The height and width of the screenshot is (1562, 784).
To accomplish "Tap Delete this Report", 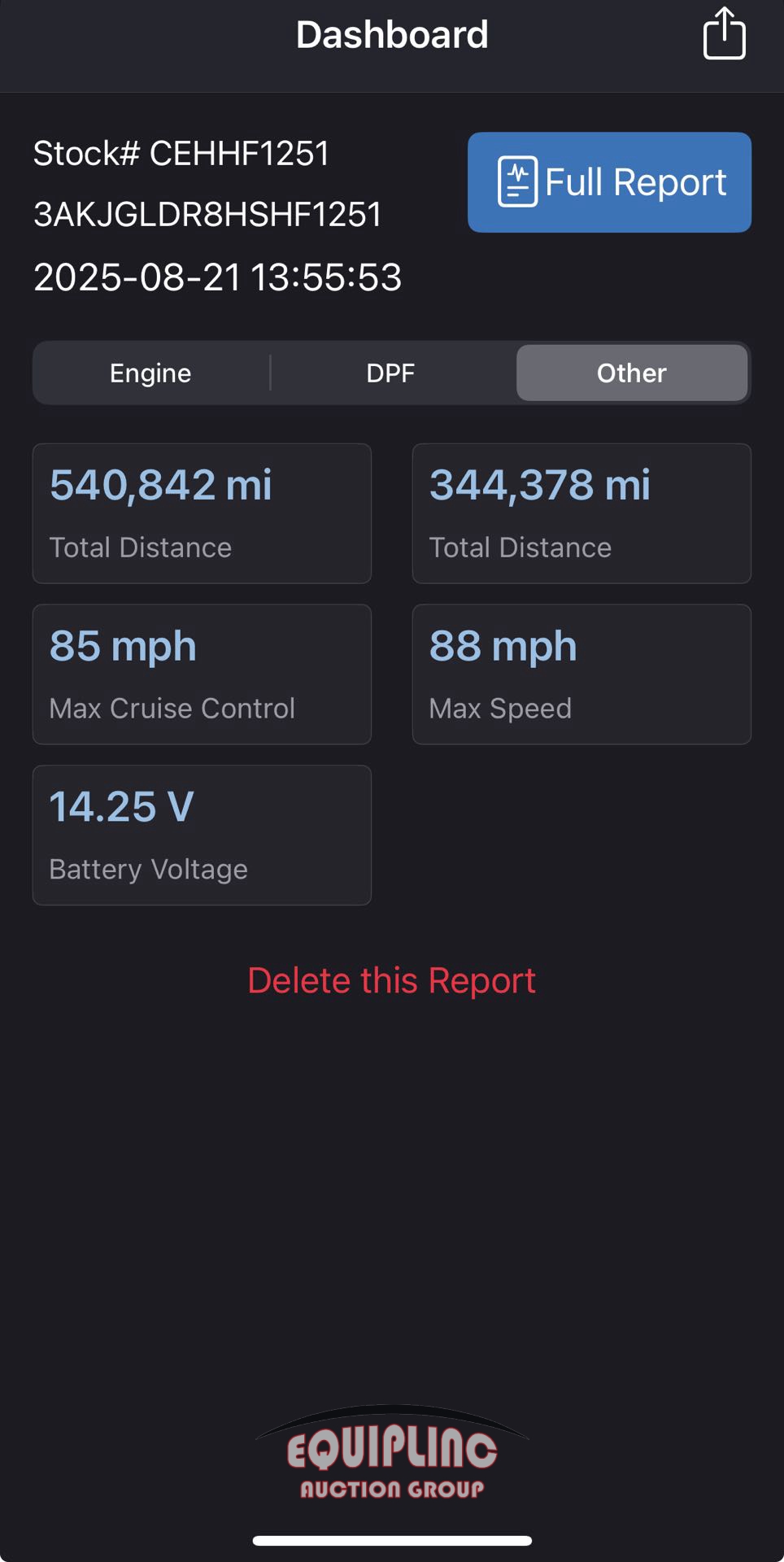I will click(x=391, y=980).
